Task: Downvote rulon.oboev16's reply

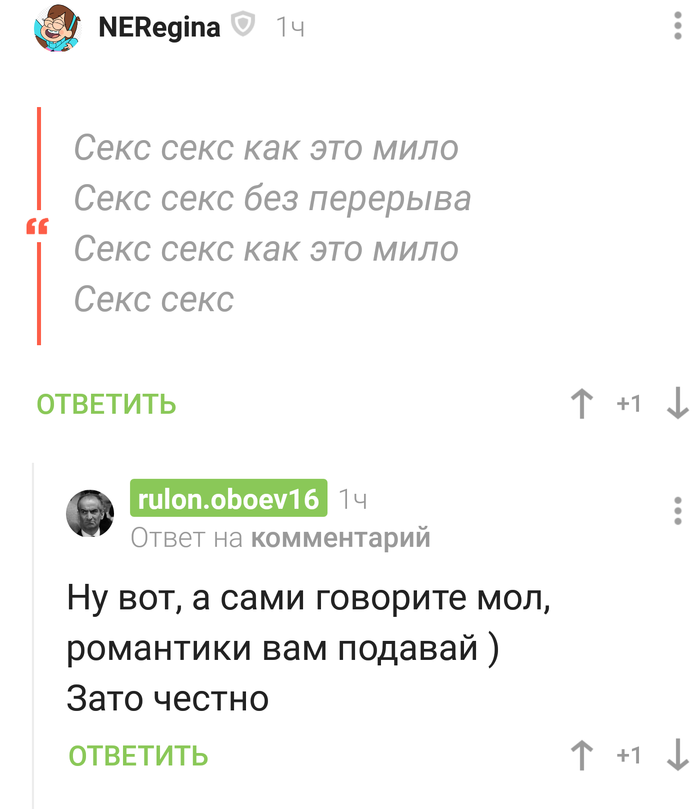Action: (677, 756)
